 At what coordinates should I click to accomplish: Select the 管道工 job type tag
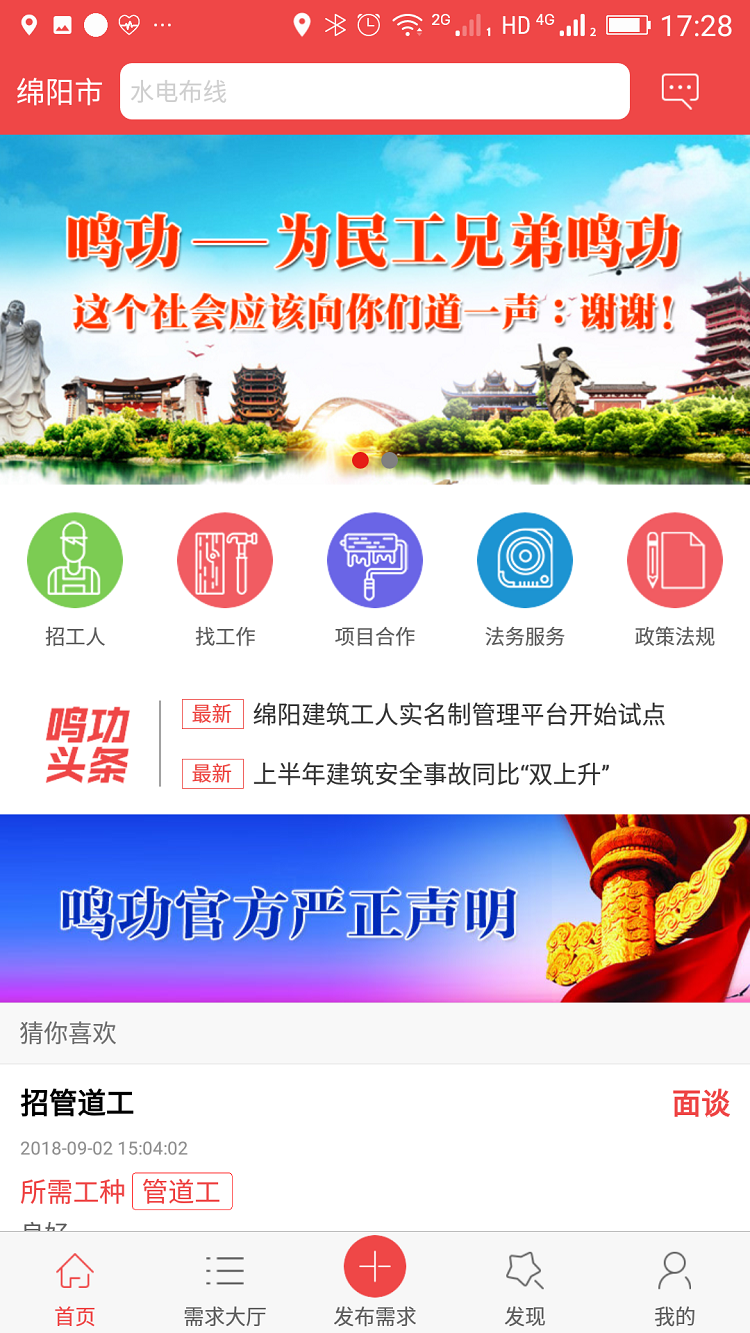pyautogui.click(x=182, y=1191)
